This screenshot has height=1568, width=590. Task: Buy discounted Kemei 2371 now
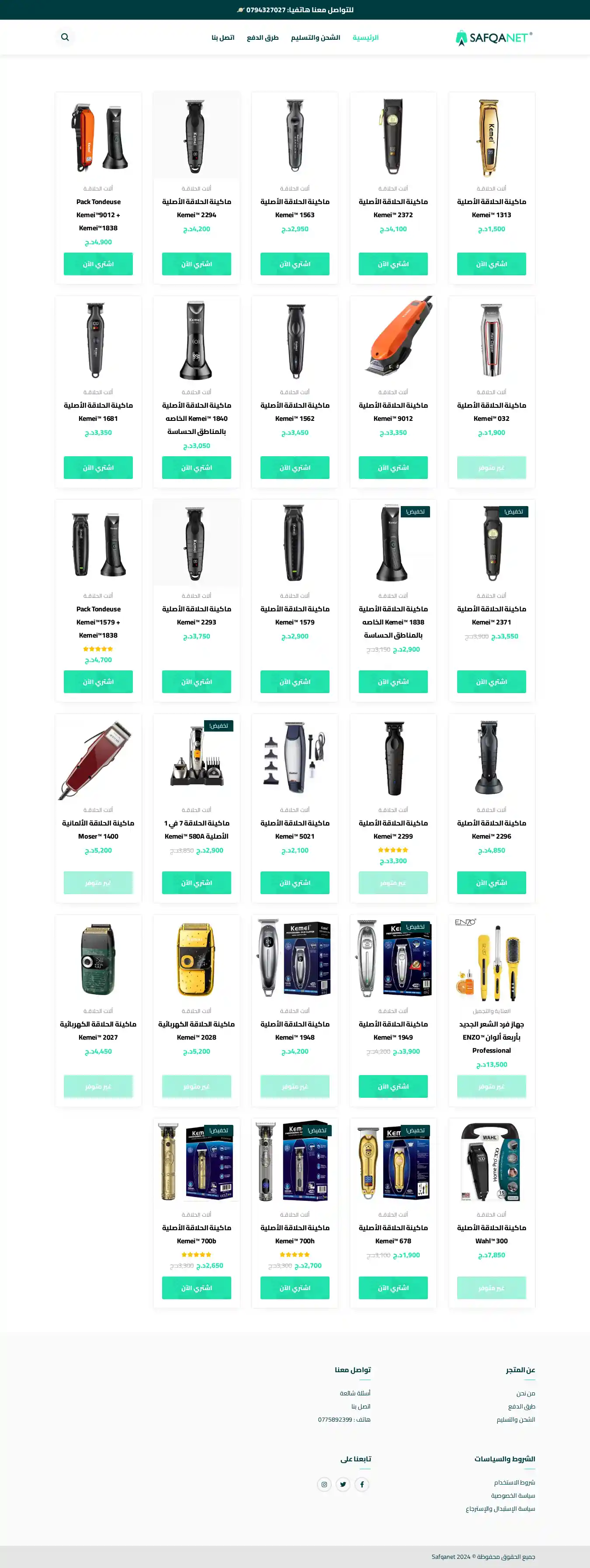tap(491, 682)
